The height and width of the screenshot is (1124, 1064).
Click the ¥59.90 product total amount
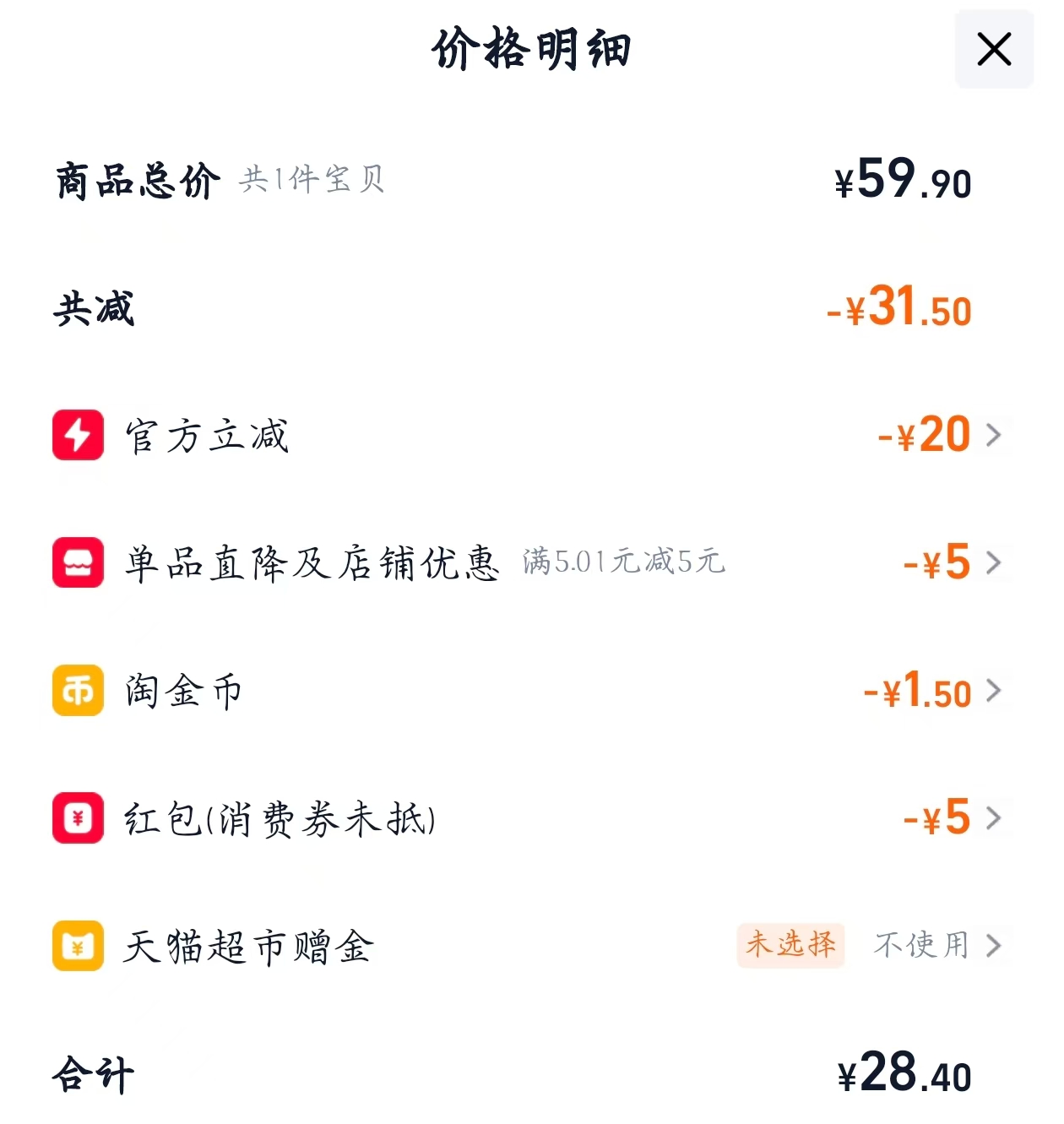point(900,179)
